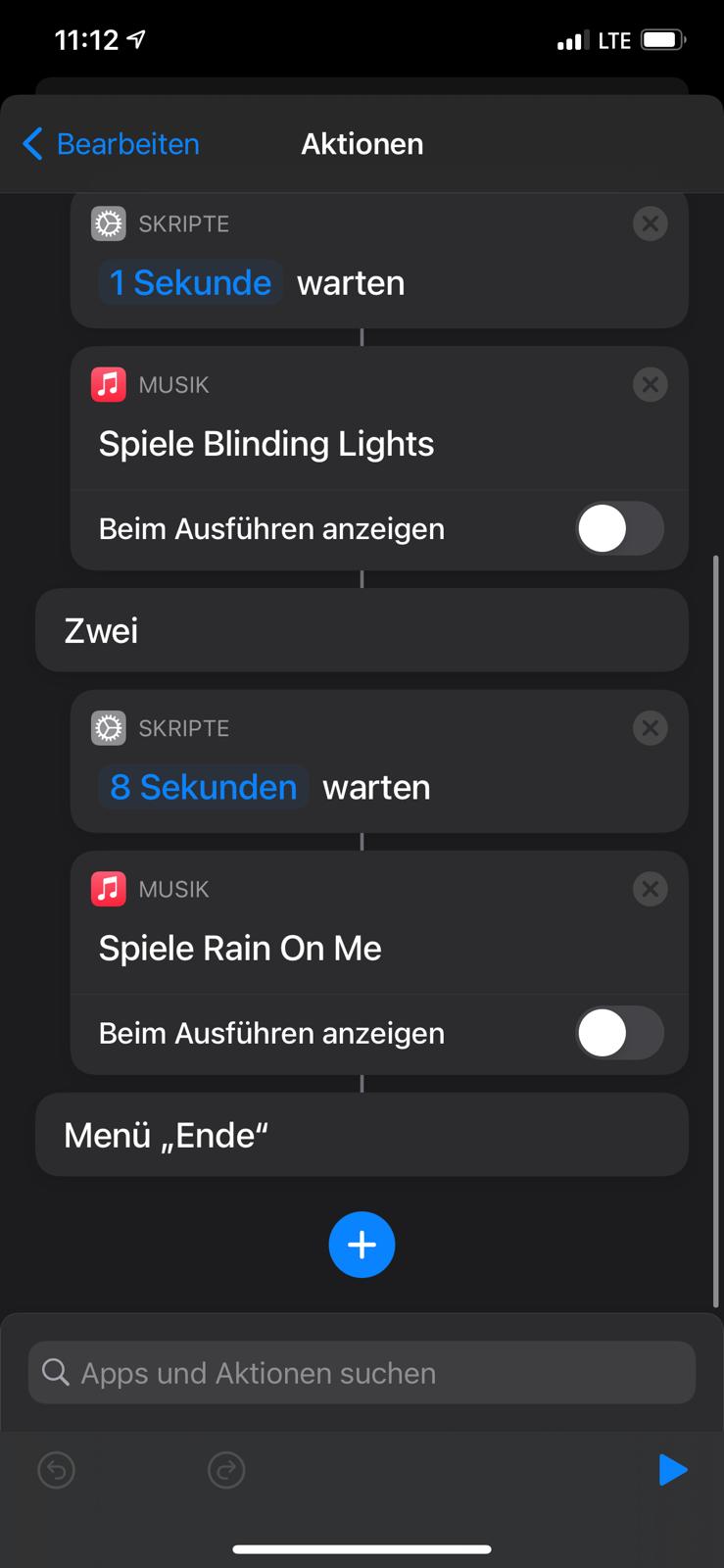This screenshot has width=724, height=1568.
Task: Change the 1 Sekunde wait duration
Action: pyautogui.click(x=190, y=283)
